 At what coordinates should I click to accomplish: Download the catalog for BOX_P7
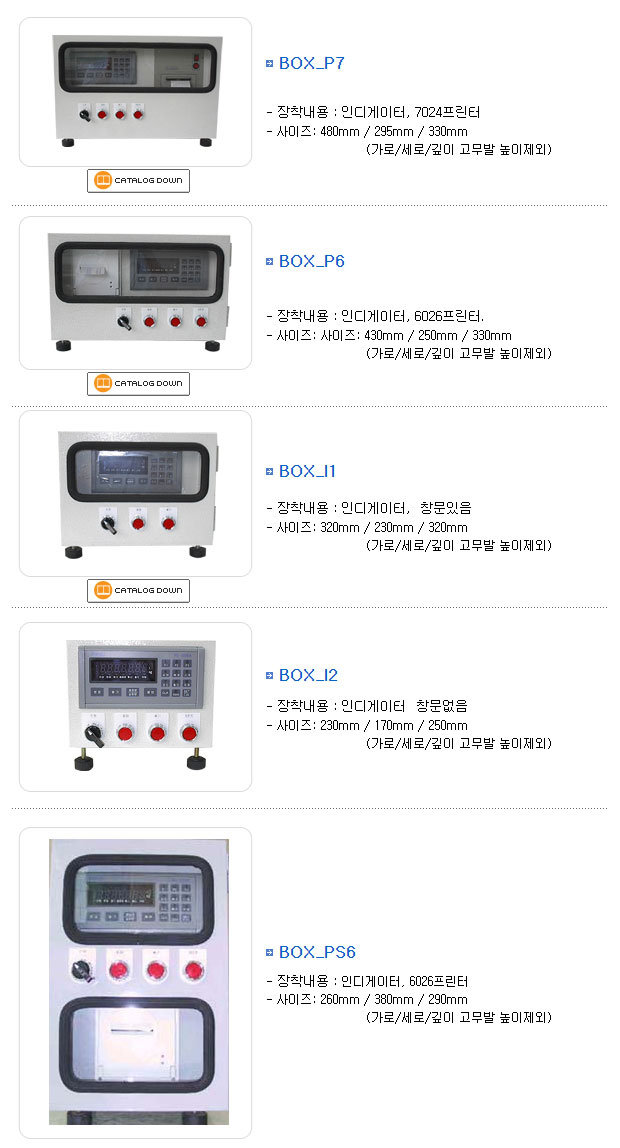click(x=138, y=181)
